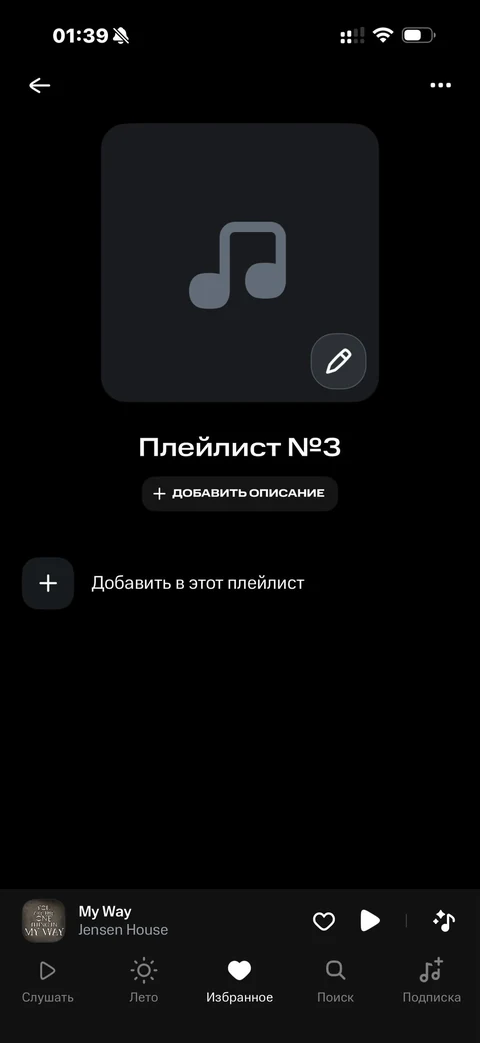Open the three-dot overflow menu
The height and width of the screenshot is (1043, 480).
[440, 85]
